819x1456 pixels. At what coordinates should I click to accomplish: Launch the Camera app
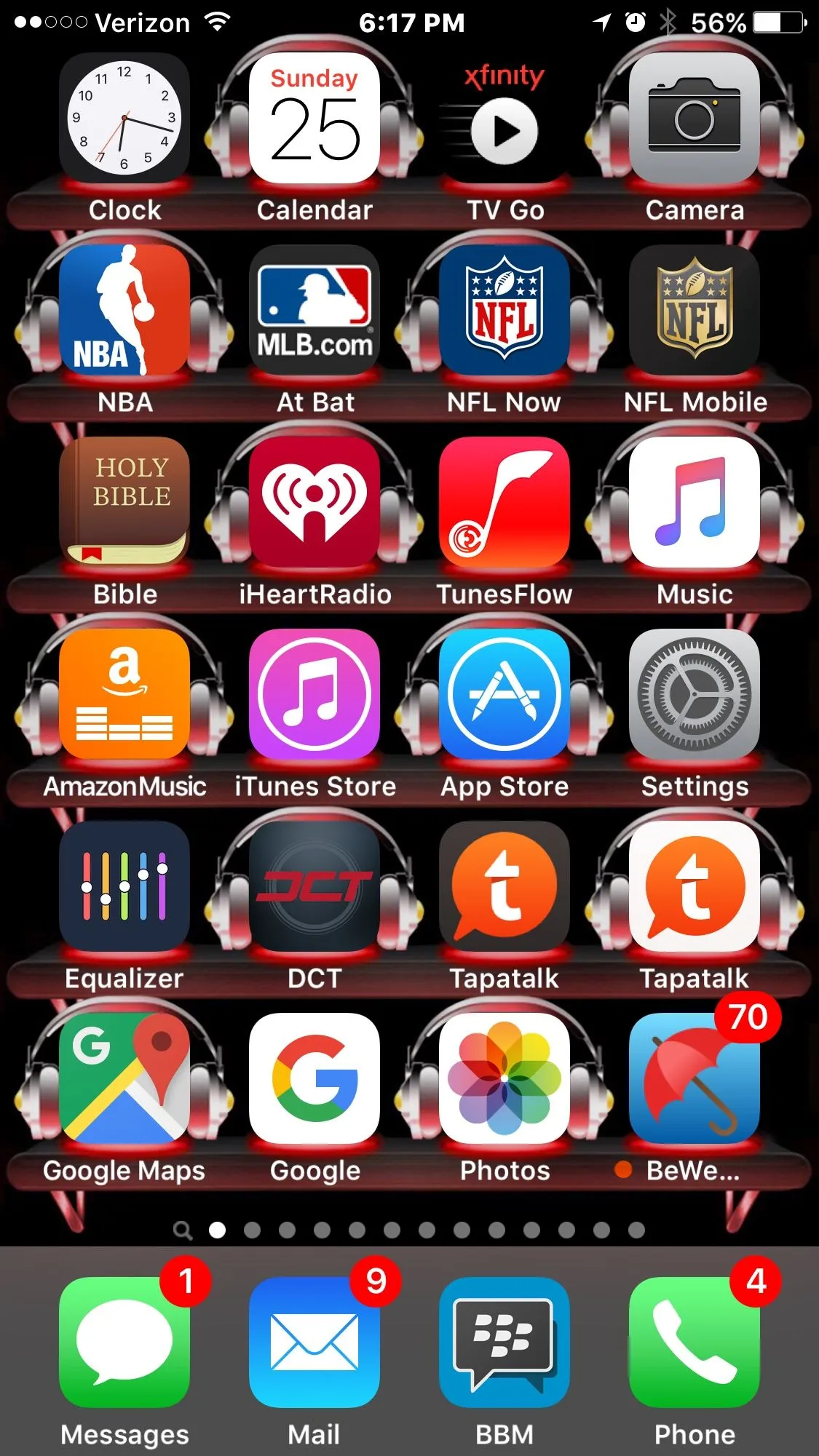695,119
